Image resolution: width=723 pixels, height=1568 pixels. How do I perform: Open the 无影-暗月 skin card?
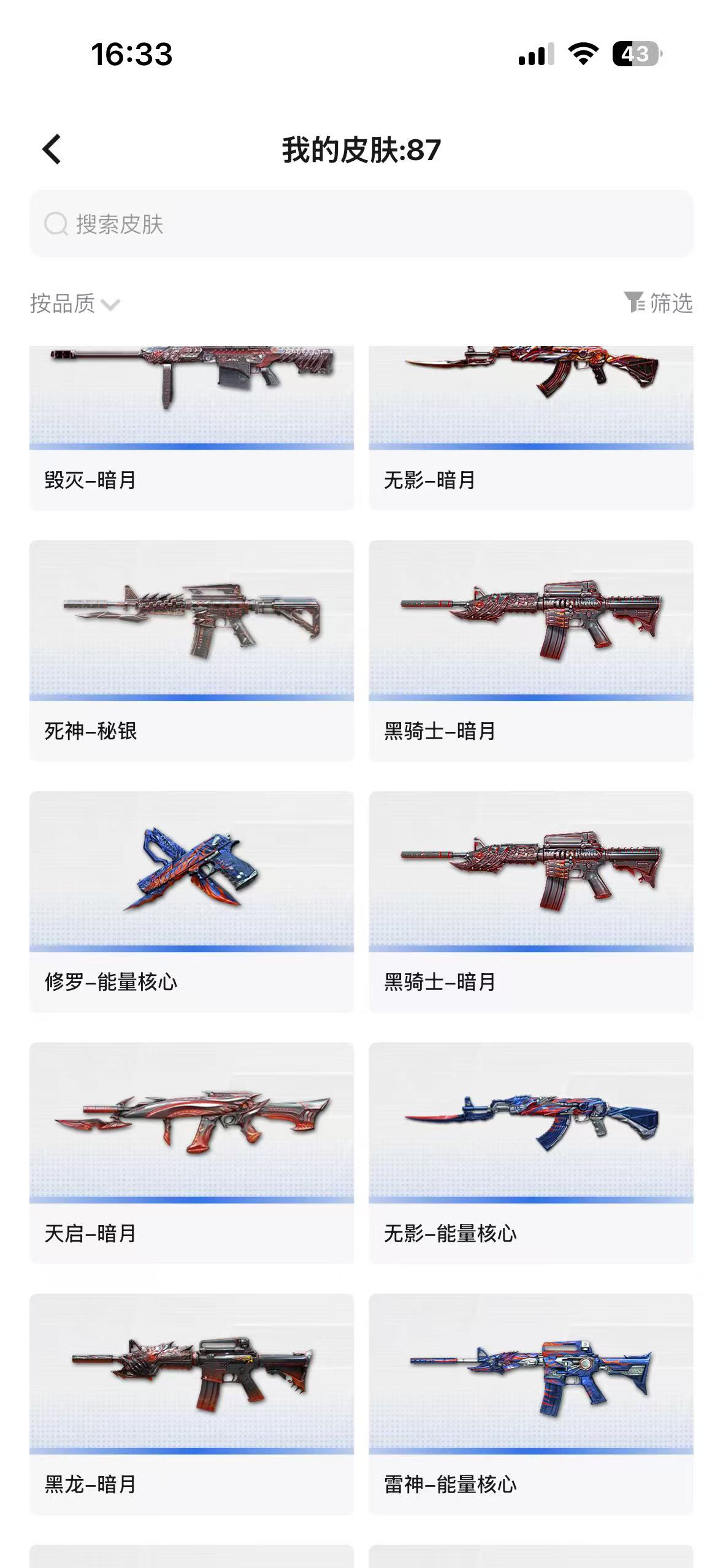pyautogui.click(x=531, y=428)
